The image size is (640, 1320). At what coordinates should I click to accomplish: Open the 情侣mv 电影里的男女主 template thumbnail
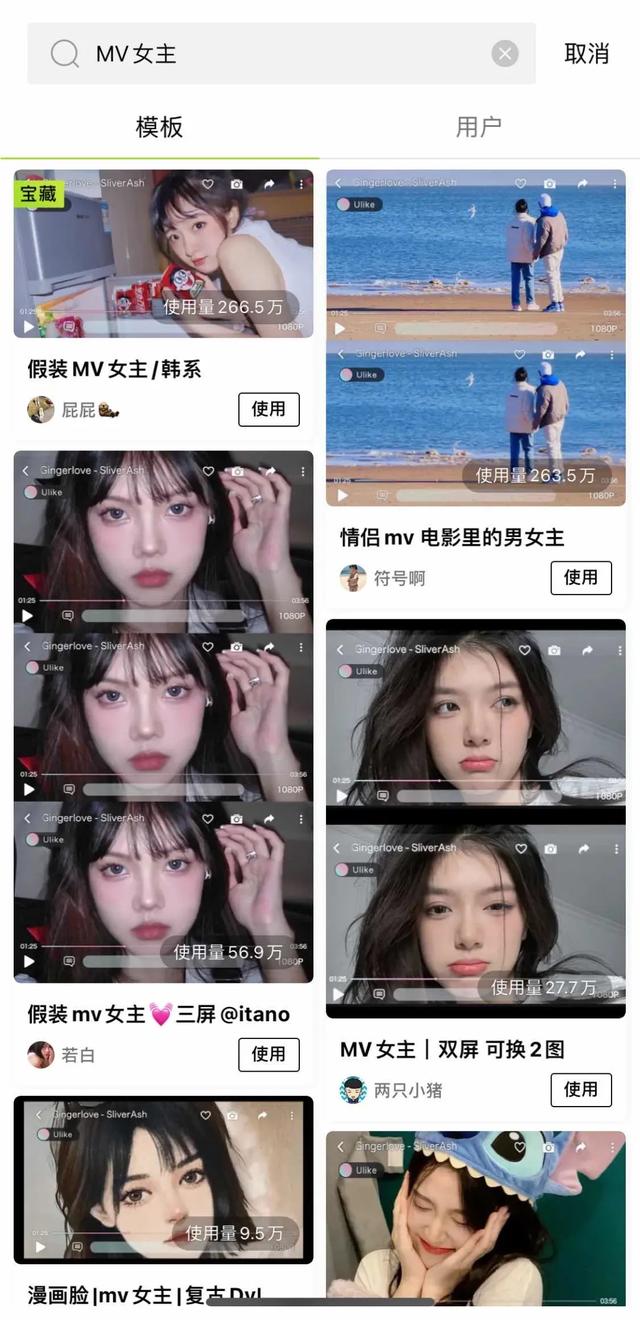pyautogui.click(x=476, y=338)
